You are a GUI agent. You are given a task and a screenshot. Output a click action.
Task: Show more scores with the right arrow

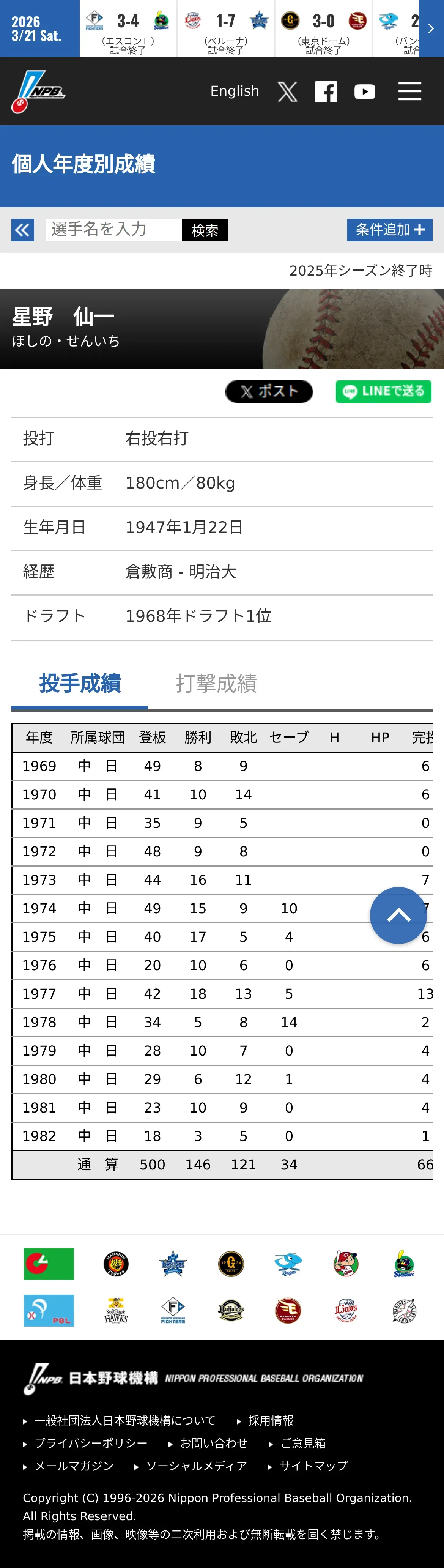click(431, 28)
